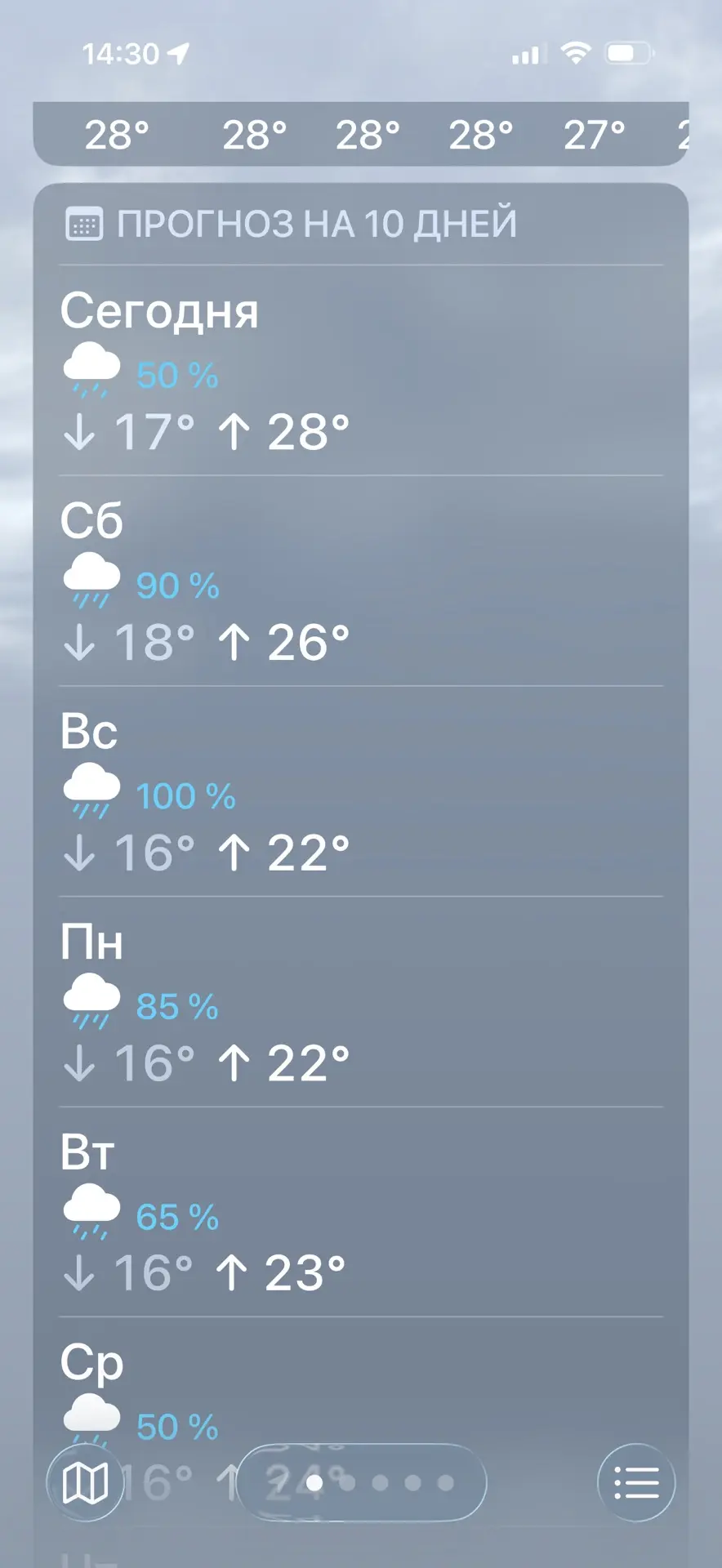
Task: Open the weather map button
Action: [85, 1482]
